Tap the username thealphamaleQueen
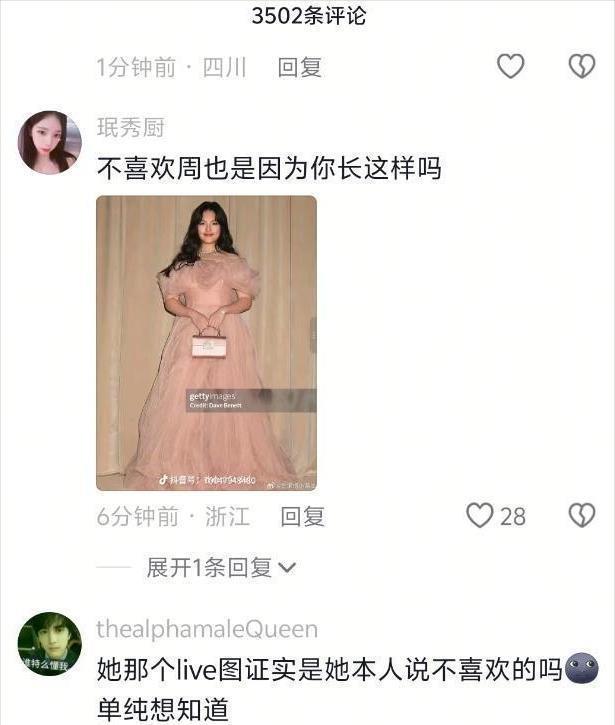Viewport: 615px width, 725px height. [x=207, y=629]
